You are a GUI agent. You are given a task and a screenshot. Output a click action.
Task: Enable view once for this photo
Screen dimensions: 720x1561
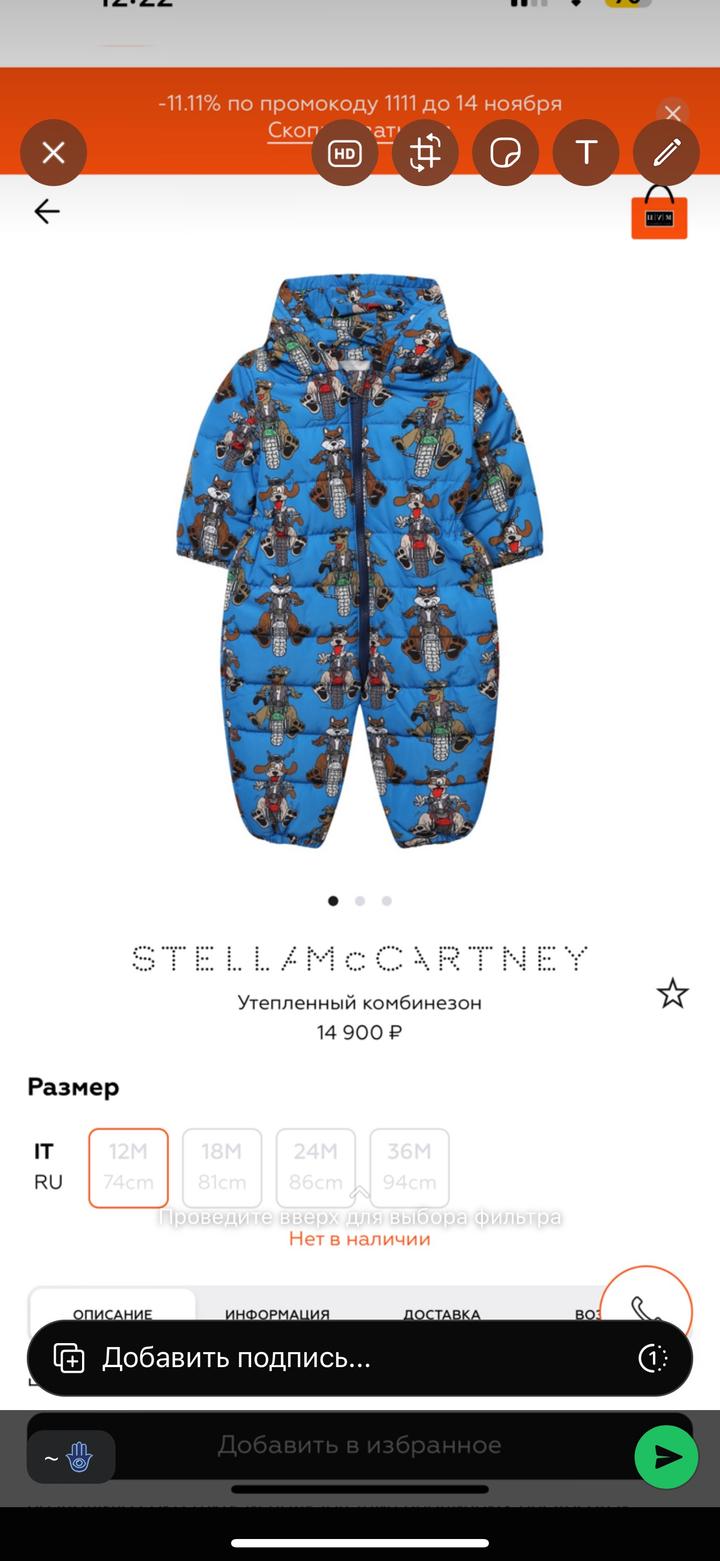coord(652,1358)
